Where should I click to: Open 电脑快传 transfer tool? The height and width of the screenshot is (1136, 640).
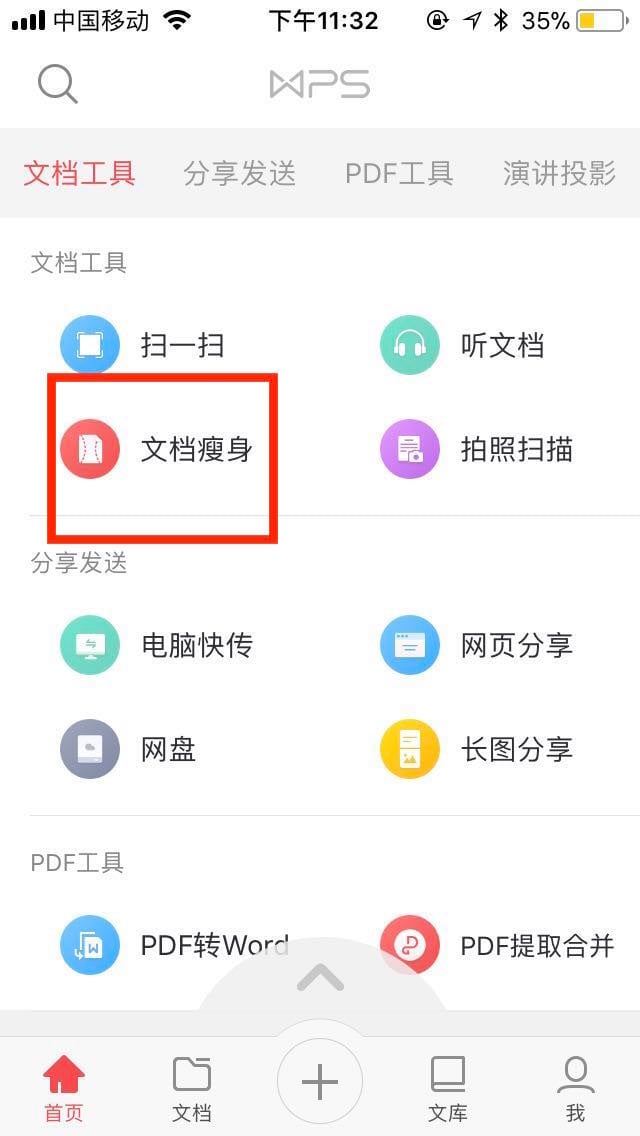coord(157,645)
